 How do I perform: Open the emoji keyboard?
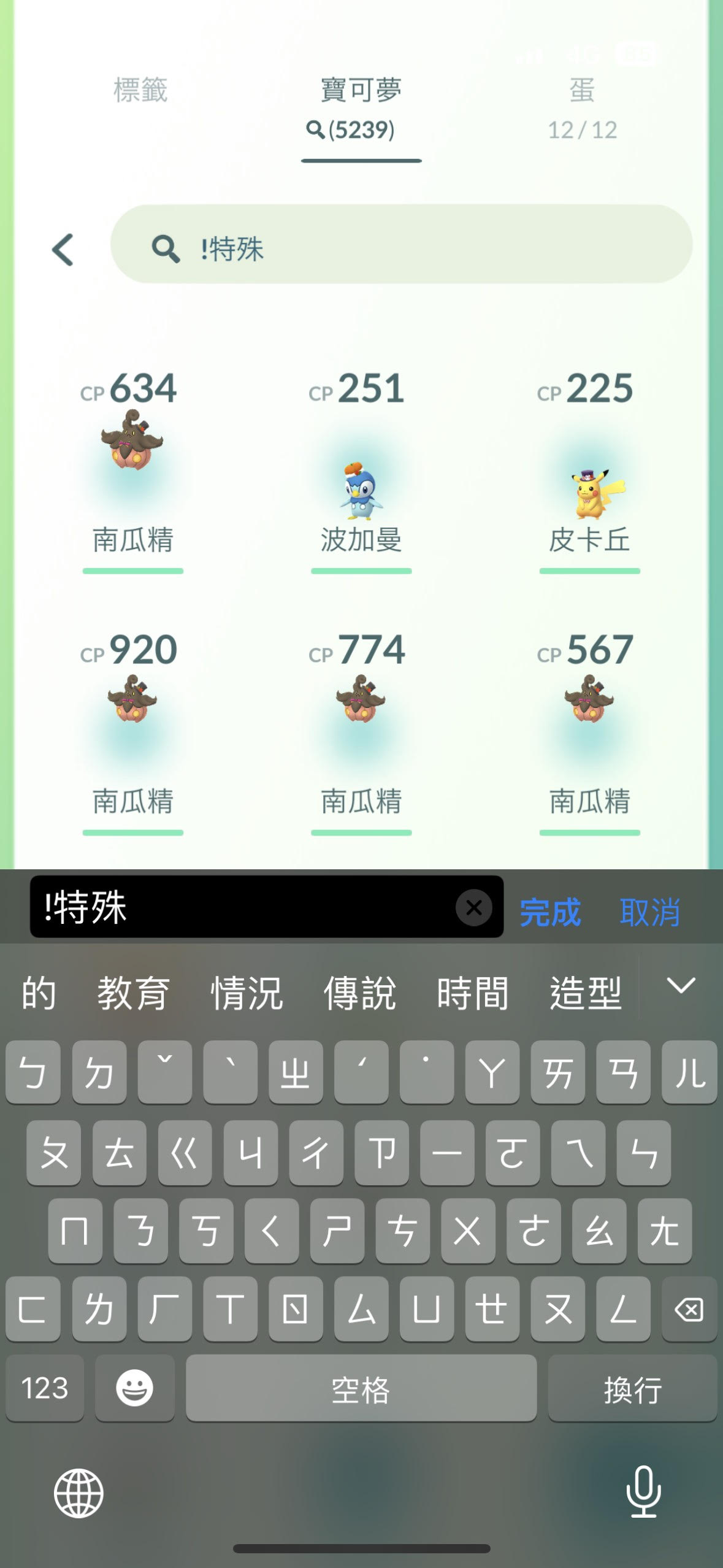(x=134, y=1388)
